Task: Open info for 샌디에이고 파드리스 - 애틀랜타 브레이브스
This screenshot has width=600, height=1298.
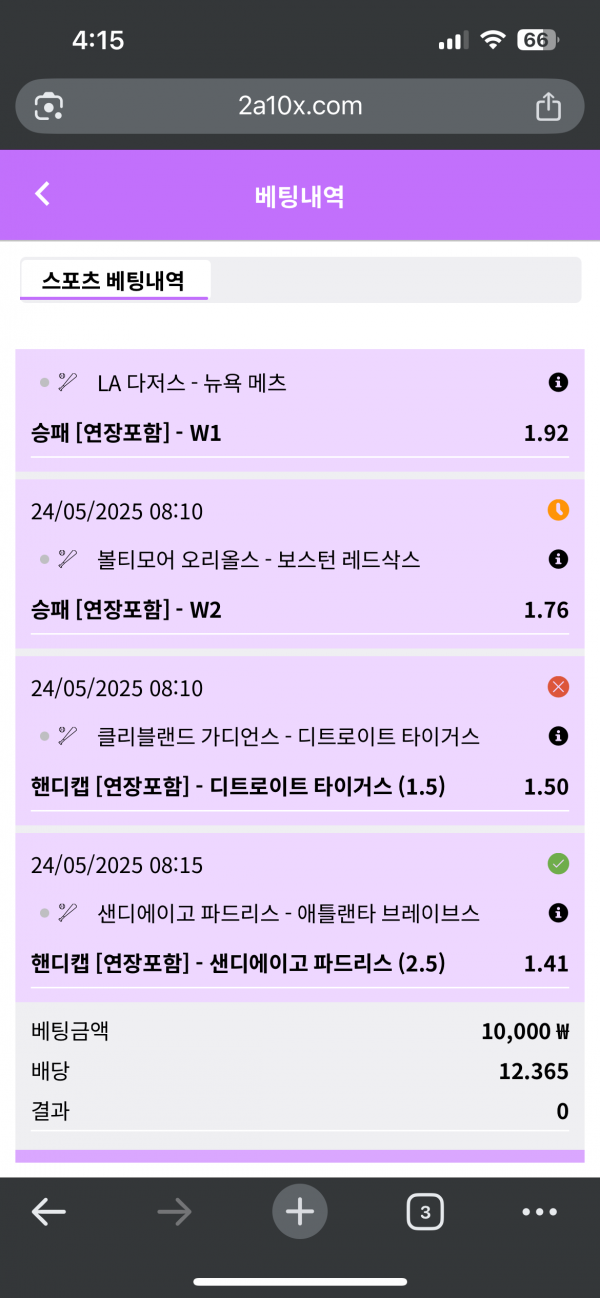Action: click(558, 912)
